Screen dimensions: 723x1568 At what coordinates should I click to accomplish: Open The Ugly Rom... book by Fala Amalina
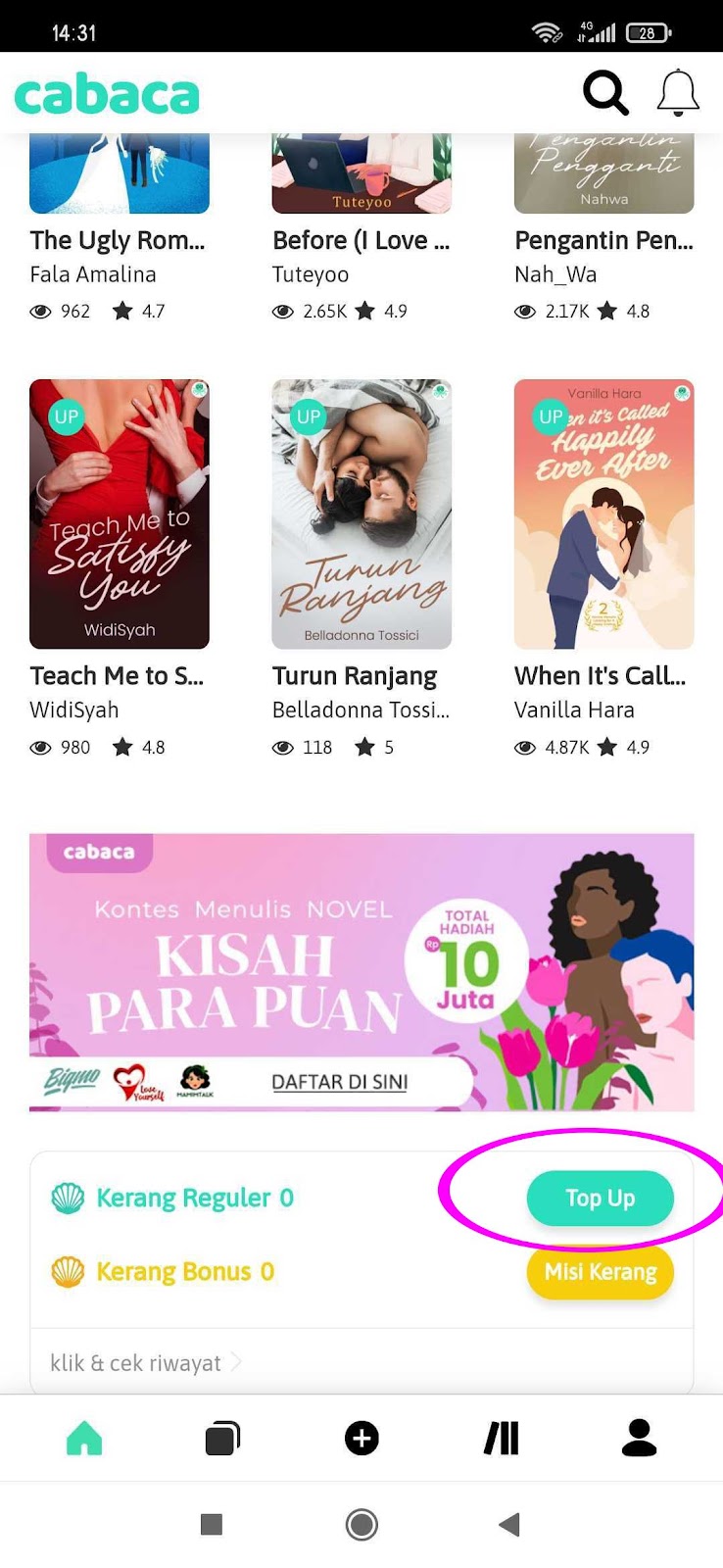[119, 174]
